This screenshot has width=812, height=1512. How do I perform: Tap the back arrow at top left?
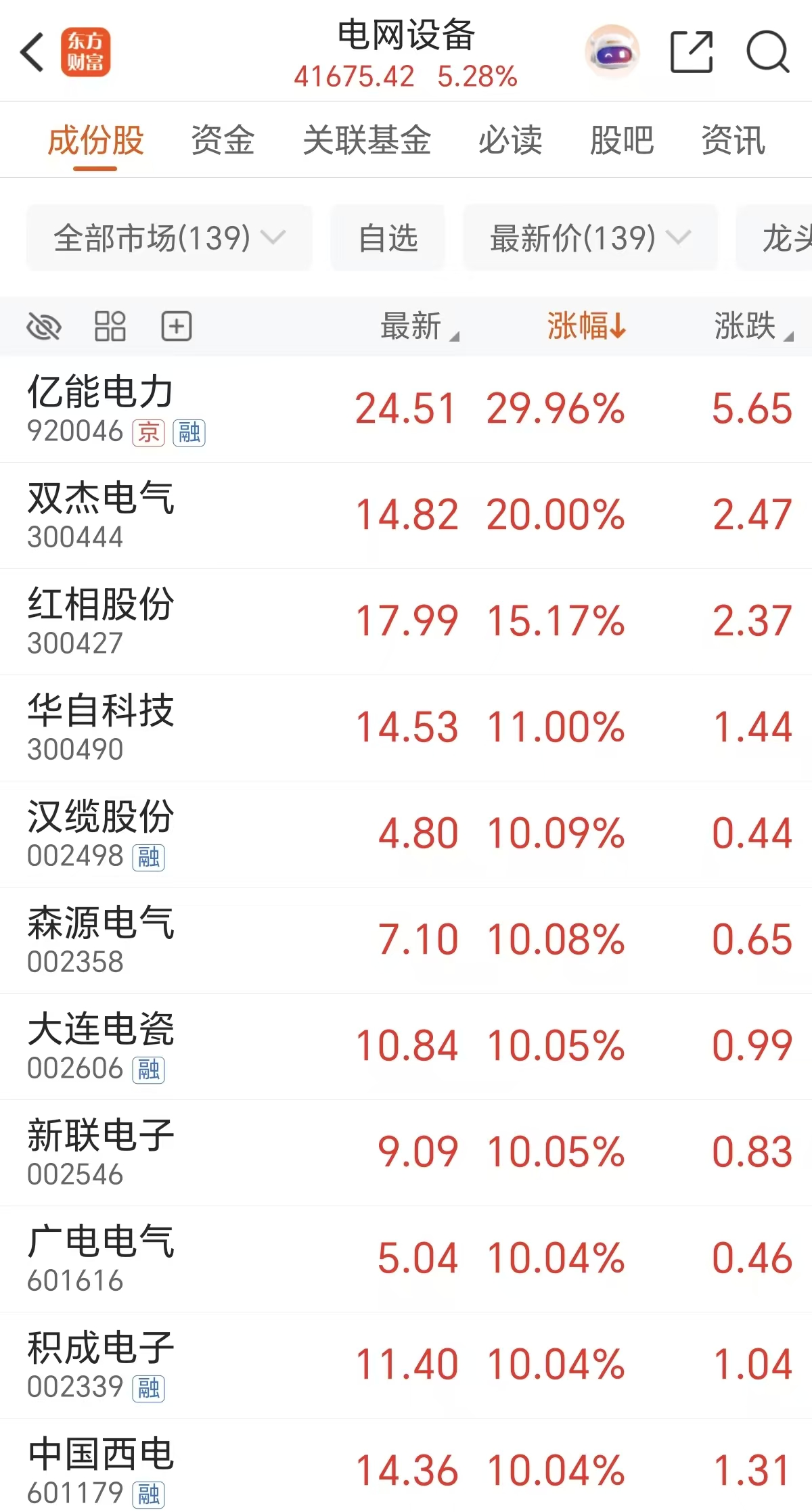(x=32, y=51)
